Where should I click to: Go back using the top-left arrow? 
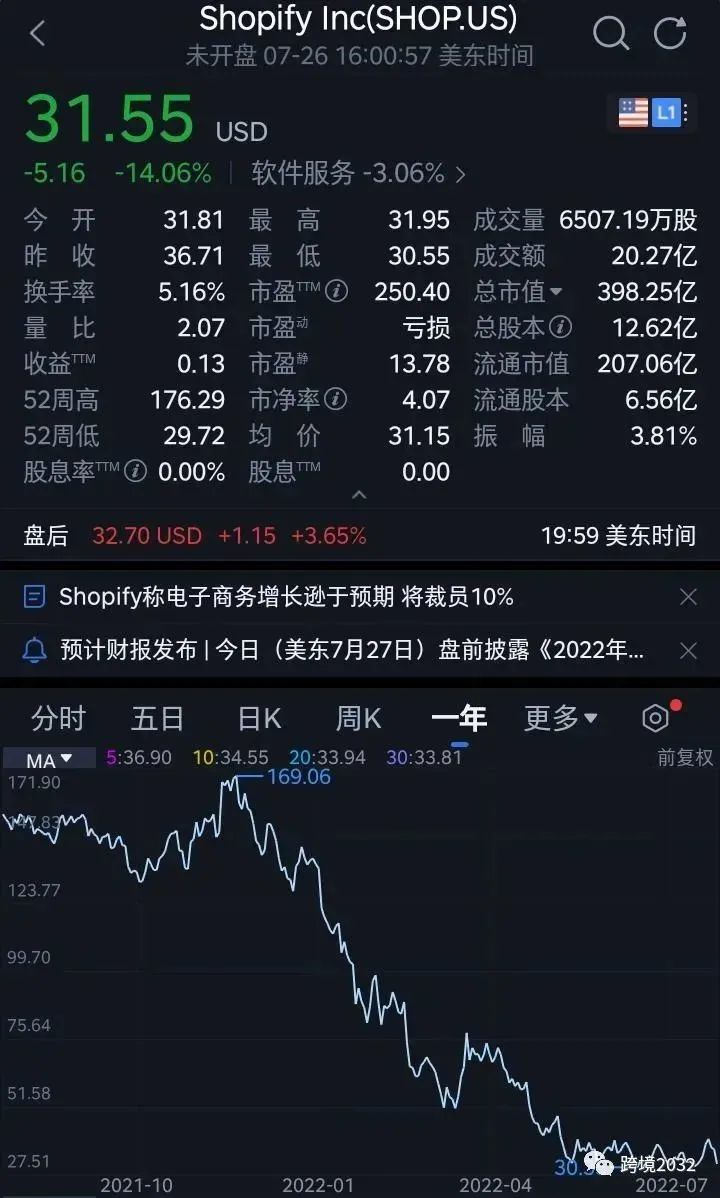[38, 34]
